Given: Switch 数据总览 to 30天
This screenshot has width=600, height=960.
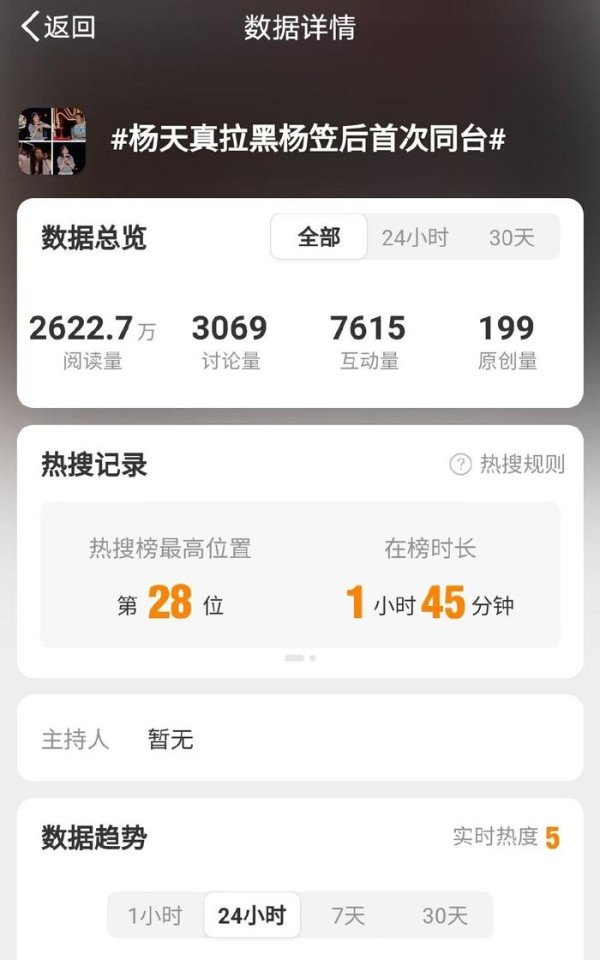Looking at the screenshot, I should click(x=511, y=238).
